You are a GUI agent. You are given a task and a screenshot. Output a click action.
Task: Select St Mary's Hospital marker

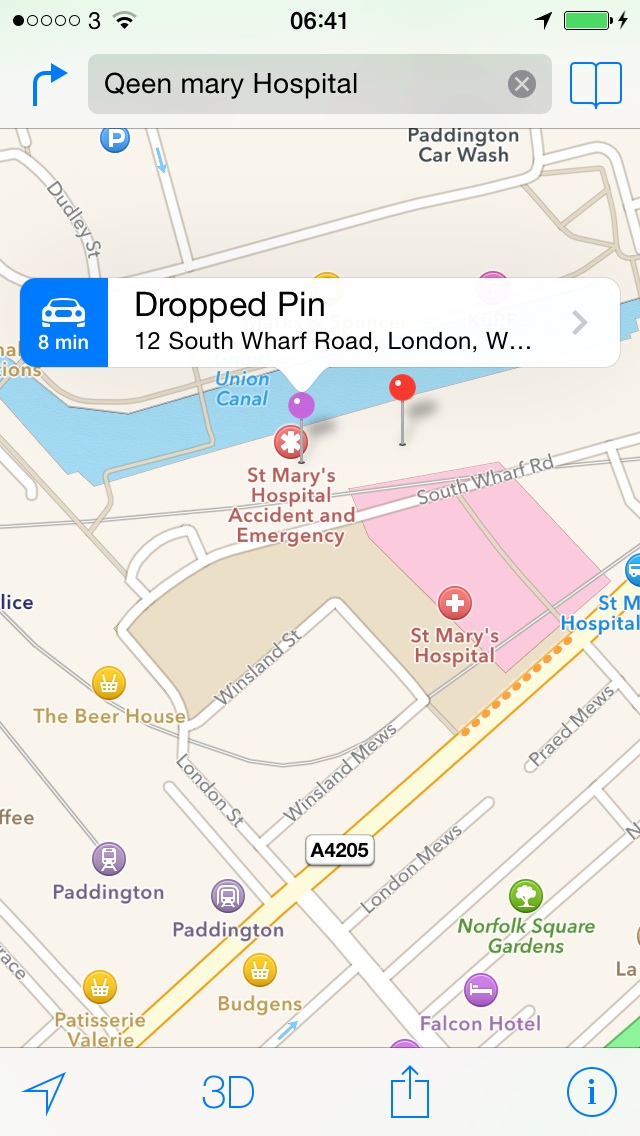click(454, 604)
